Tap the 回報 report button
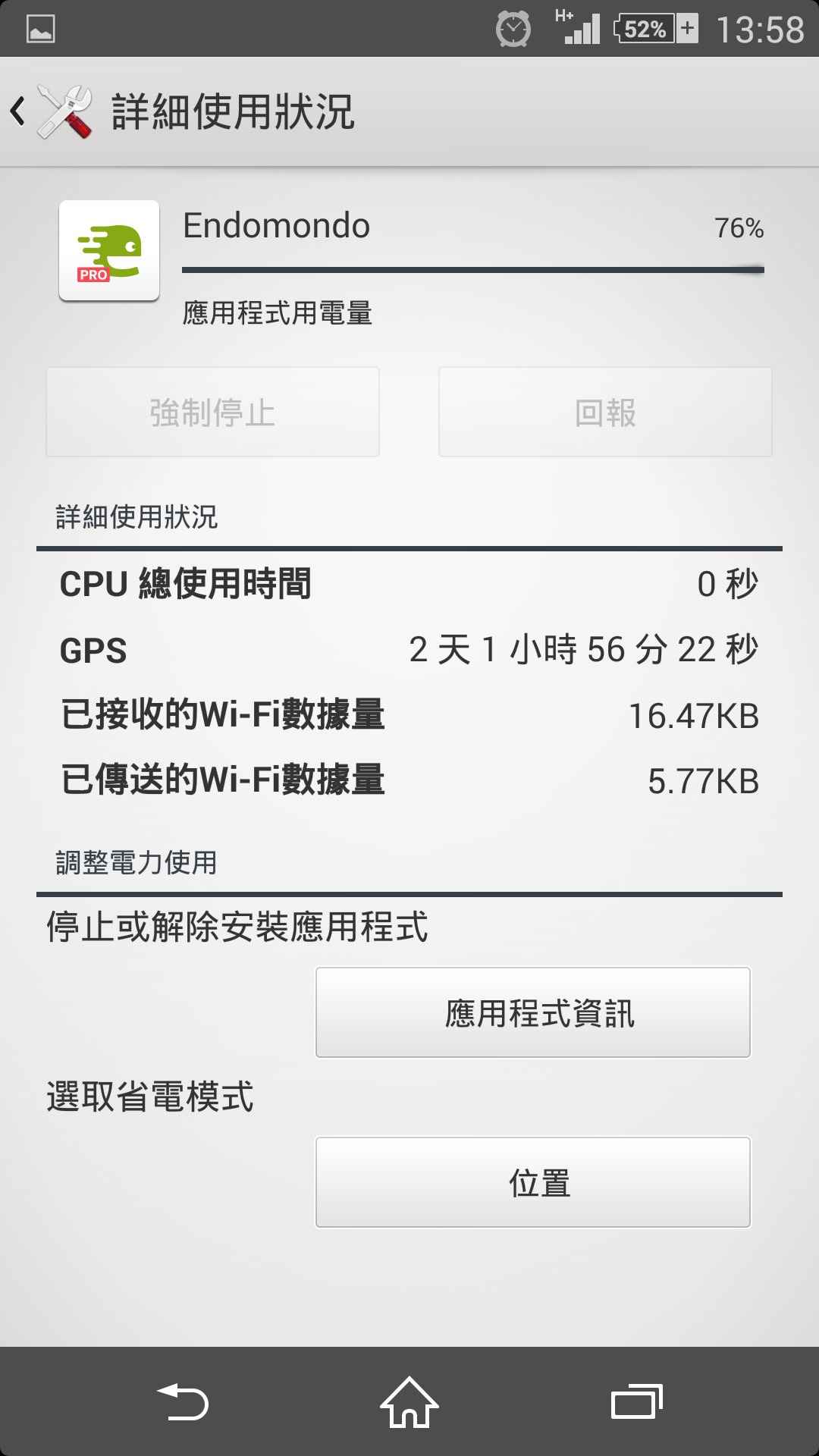This screenshot has width=819, height=1456. (605, 412)
